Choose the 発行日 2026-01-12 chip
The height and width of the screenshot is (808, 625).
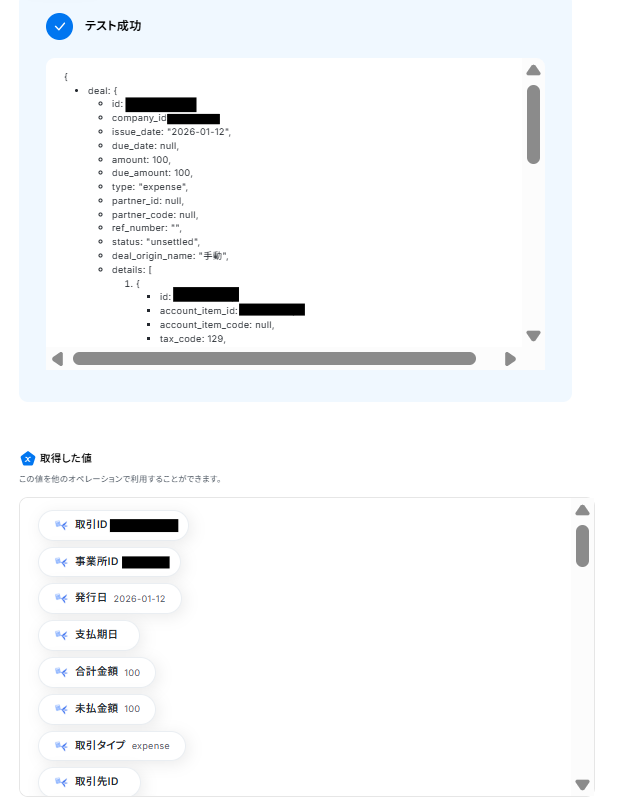click(x=110, y=598)
